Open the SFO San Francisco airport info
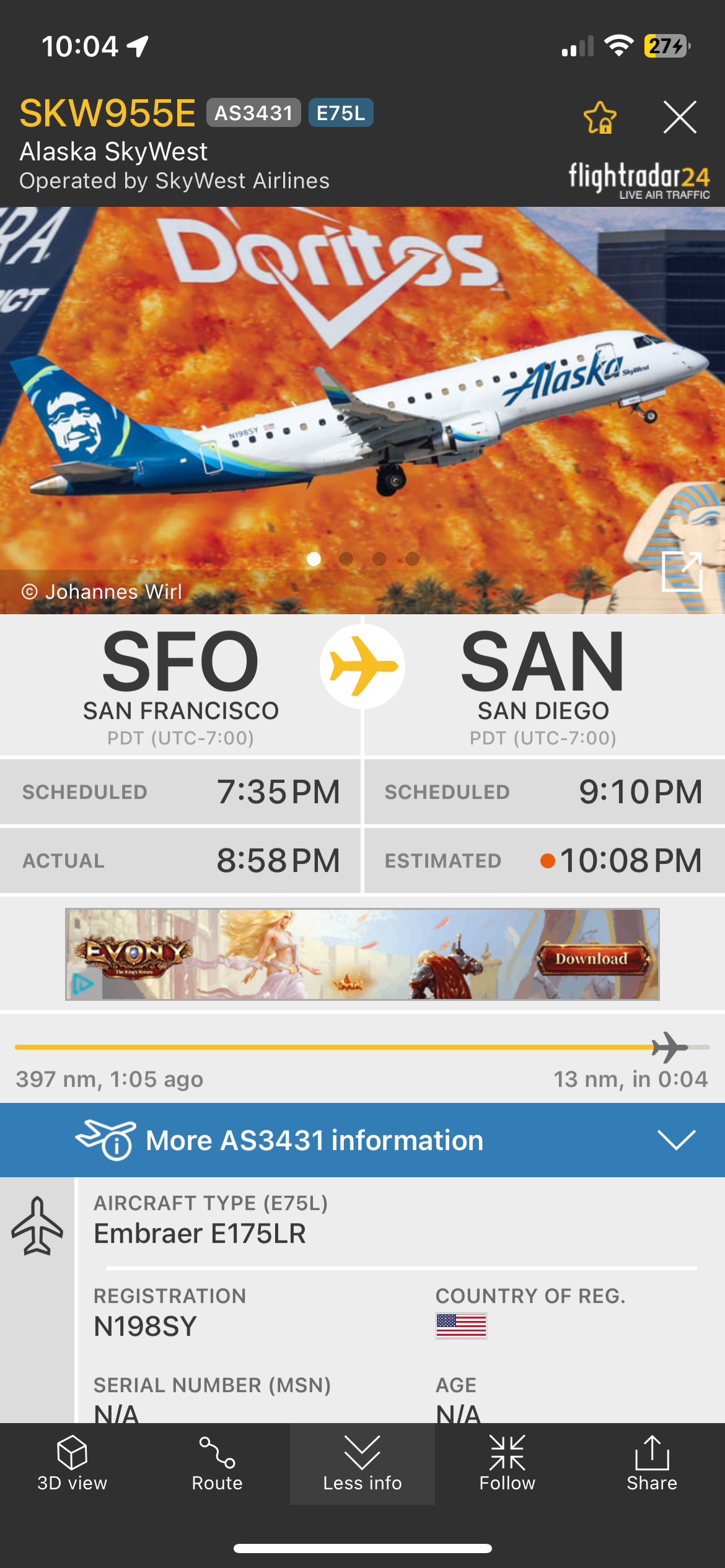The width and height of the screenshot is (725, 1568). click(180, 684)
